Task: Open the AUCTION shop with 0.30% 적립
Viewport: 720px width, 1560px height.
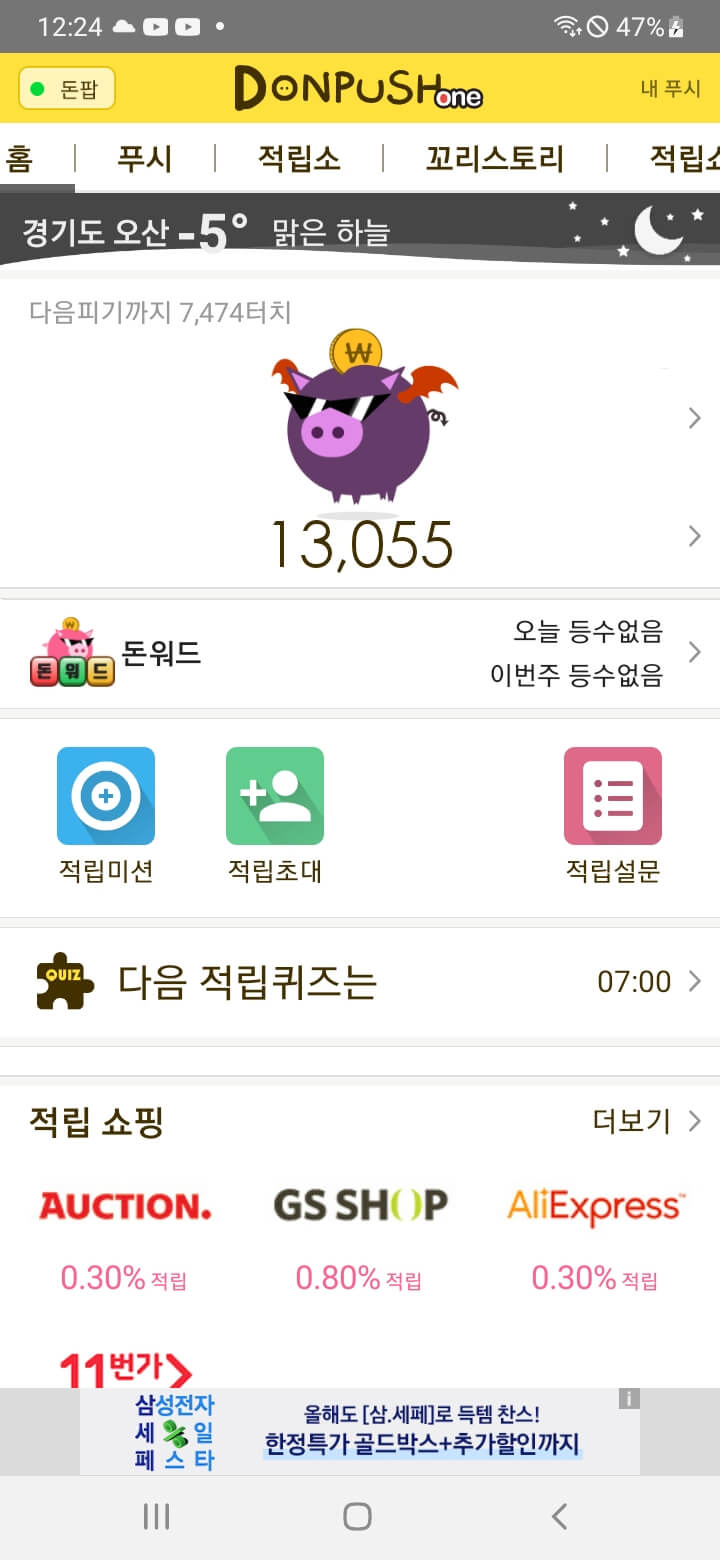Action: click(x=125, y=1230)
